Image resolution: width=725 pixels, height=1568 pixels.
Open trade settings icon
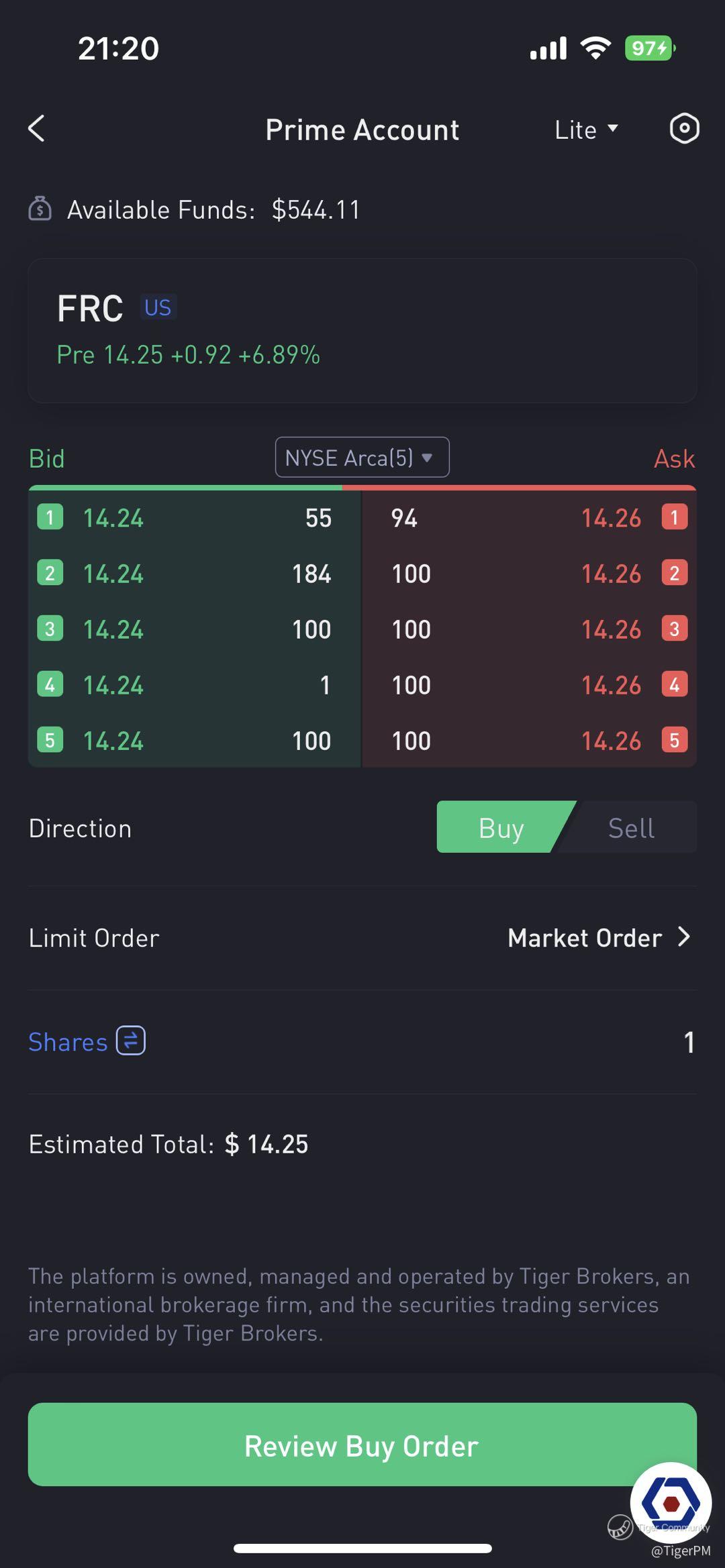click(x=684, y=129)
